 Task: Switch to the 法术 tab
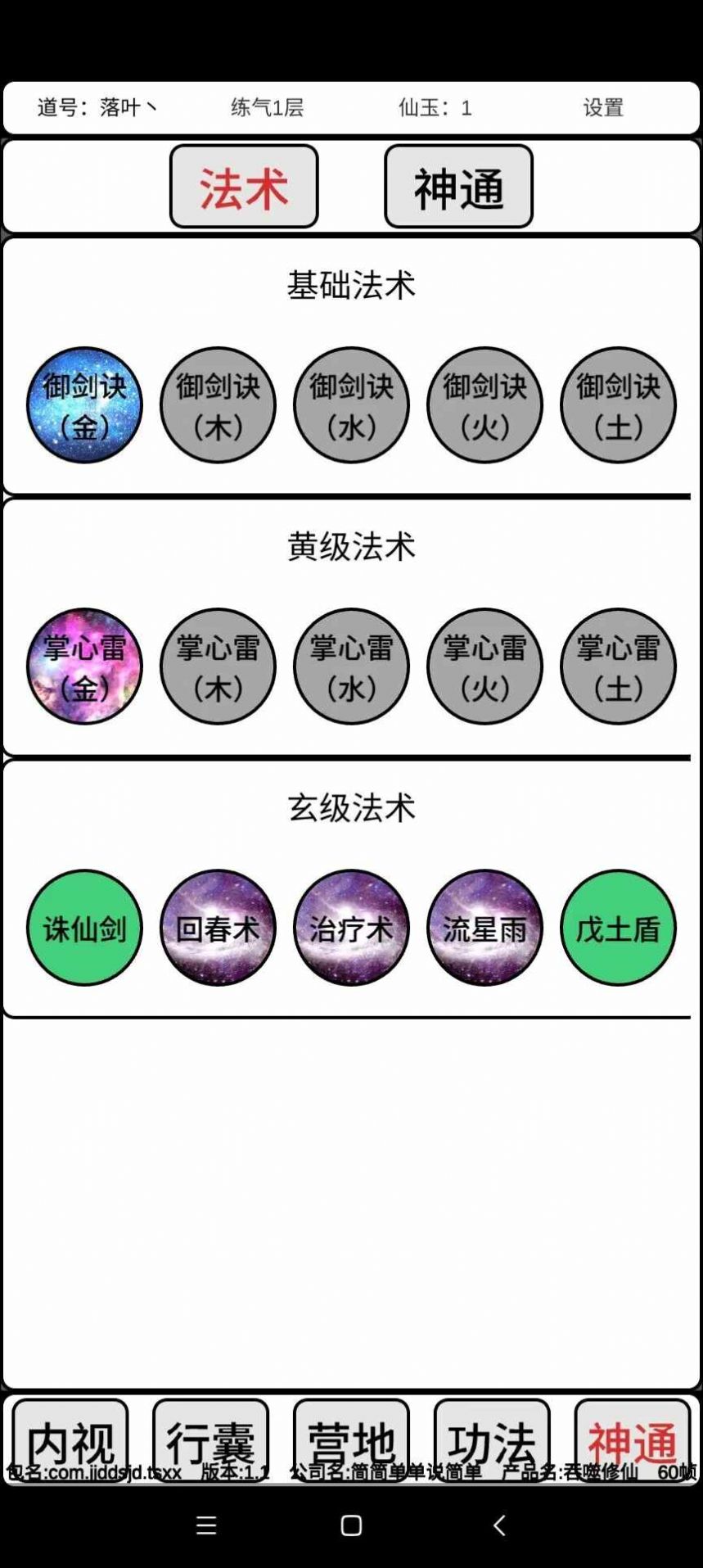244,187
